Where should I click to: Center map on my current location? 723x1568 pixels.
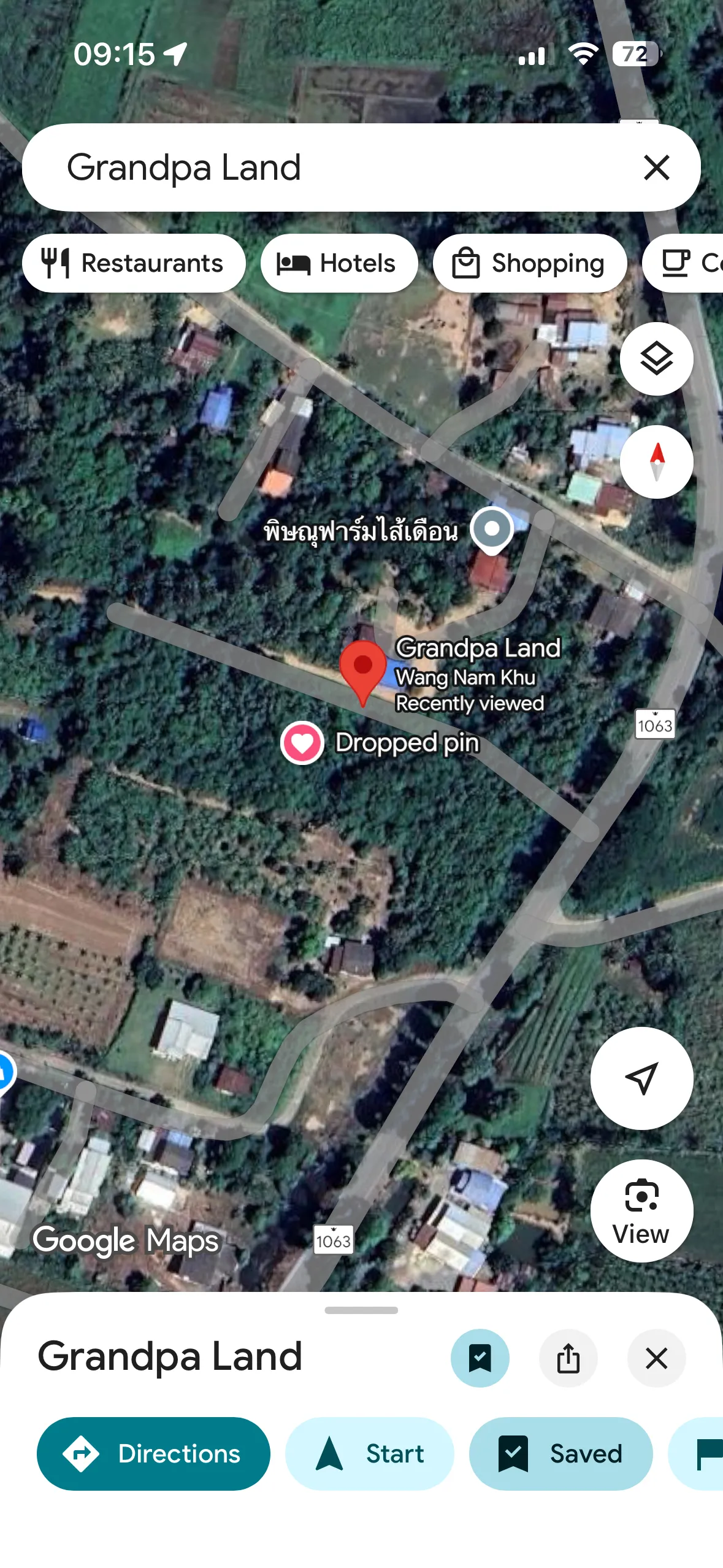coord(641,1078)
